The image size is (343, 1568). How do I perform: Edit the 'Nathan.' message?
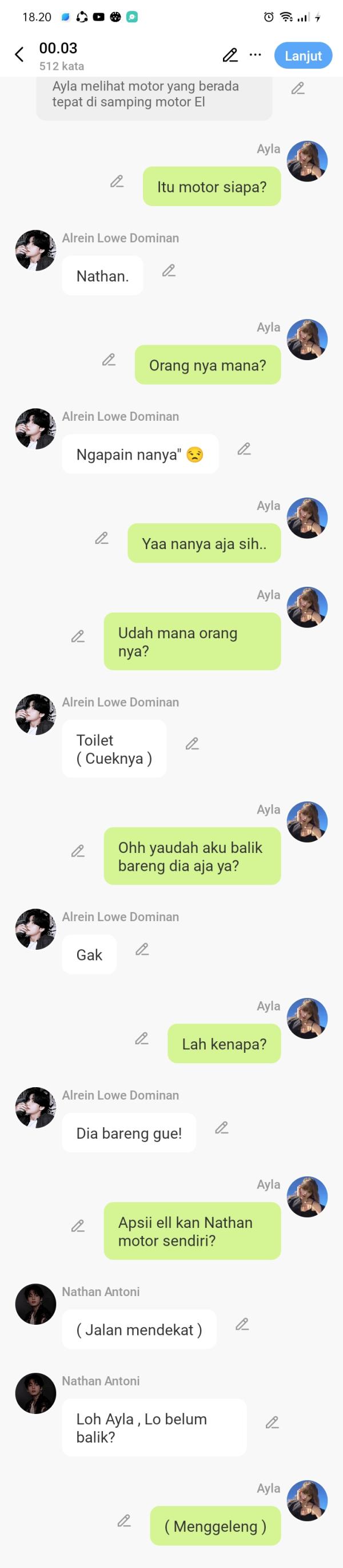[x=169, y=270]
